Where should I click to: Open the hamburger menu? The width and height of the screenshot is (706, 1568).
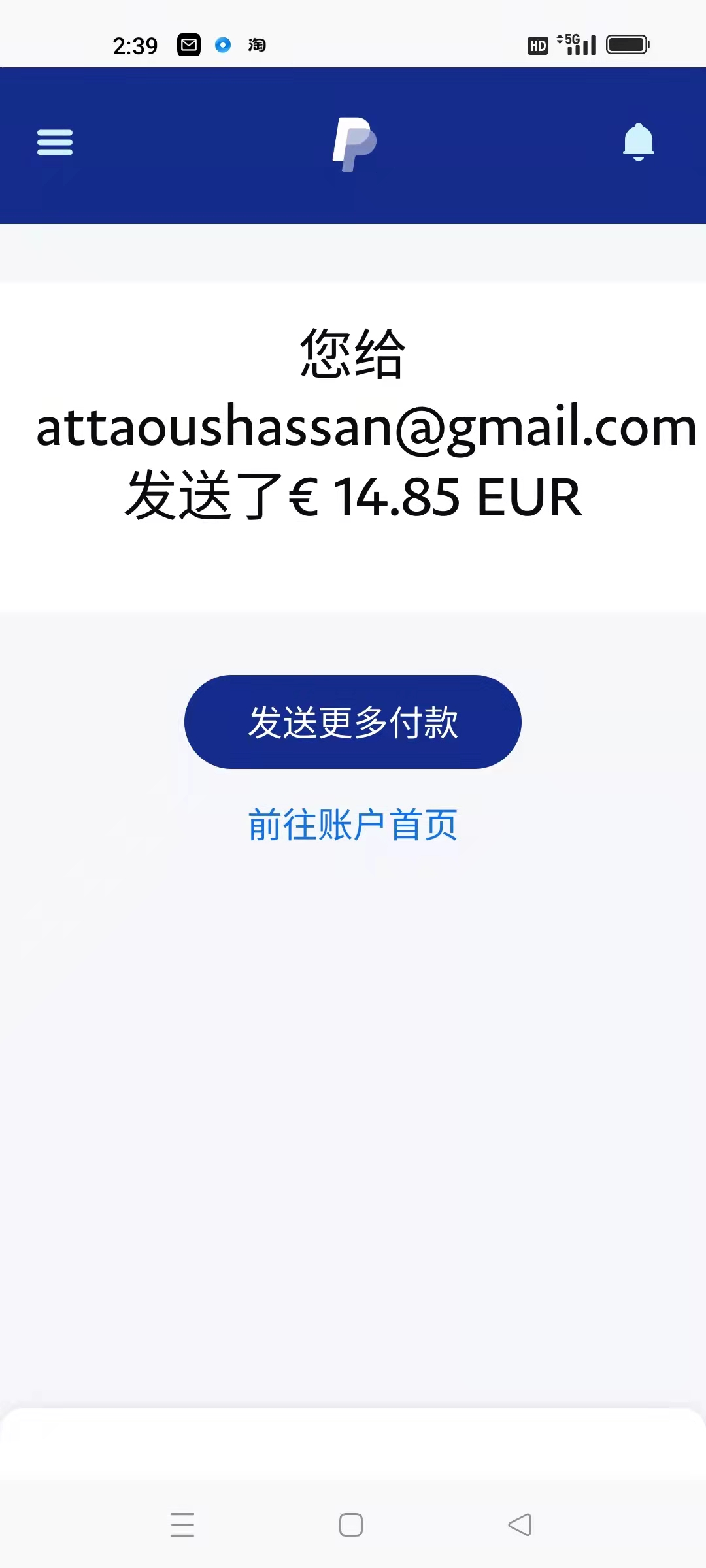click(x=55, y=142)
